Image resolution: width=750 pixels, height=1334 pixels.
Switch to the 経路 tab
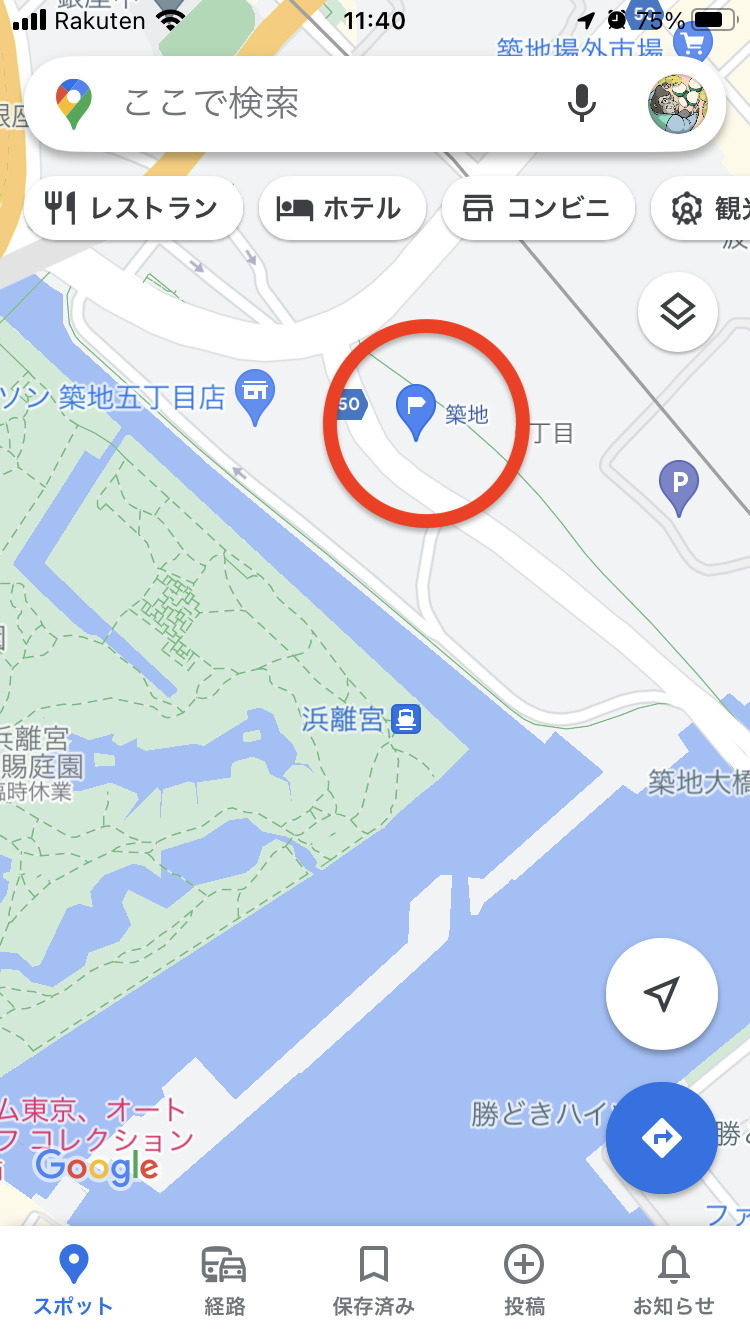224,1280
